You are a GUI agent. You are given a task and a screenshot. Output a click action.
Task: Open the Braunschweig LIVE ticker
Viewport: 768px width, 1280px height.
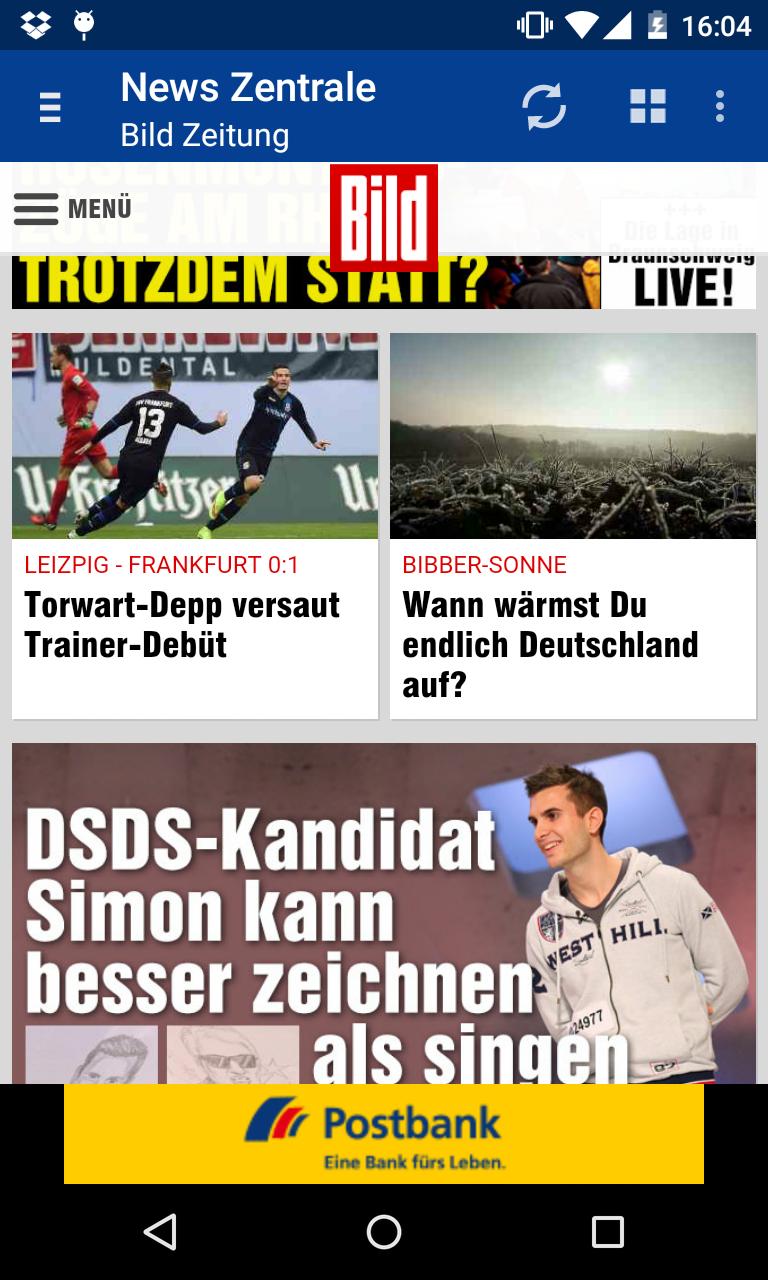pos(680,270)
